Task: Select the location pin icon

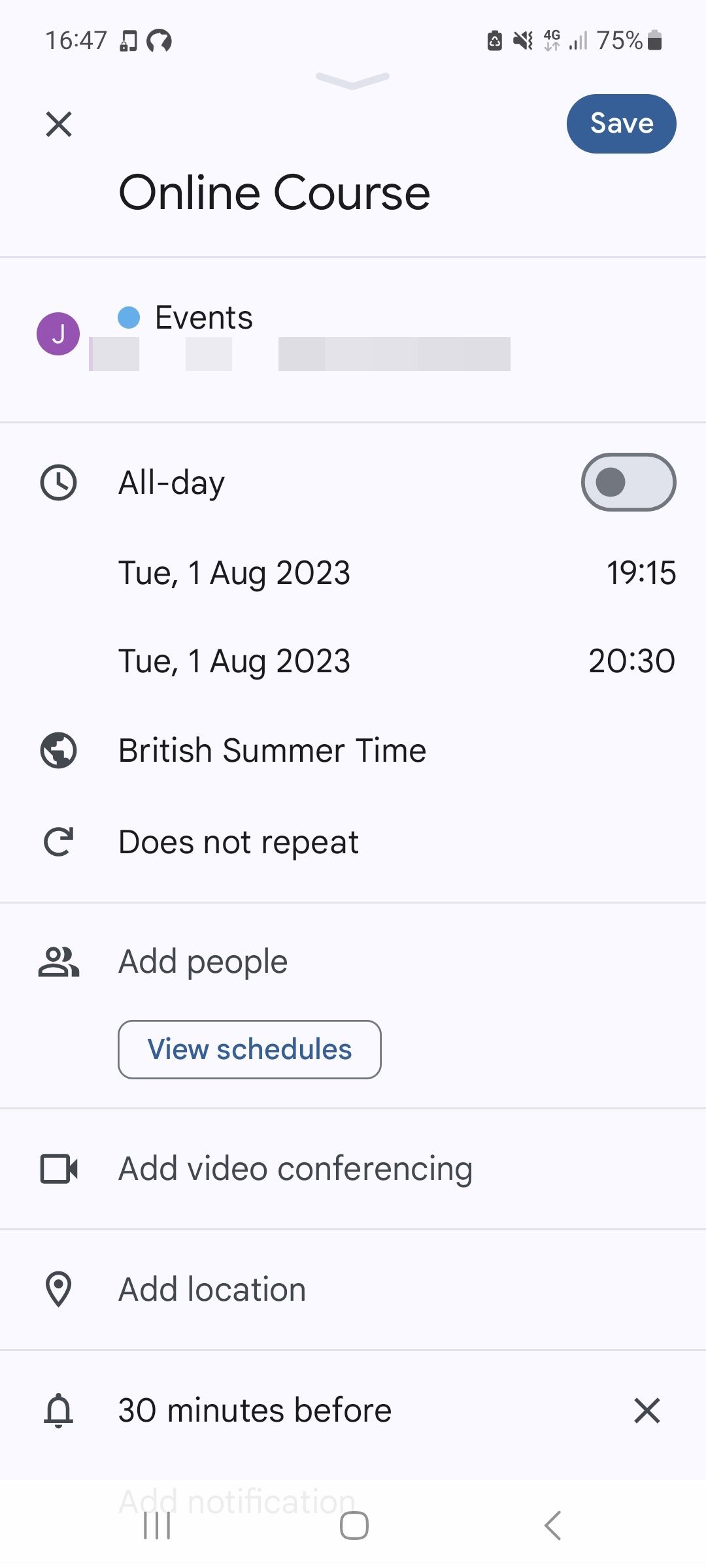Action: point(58,1288)
